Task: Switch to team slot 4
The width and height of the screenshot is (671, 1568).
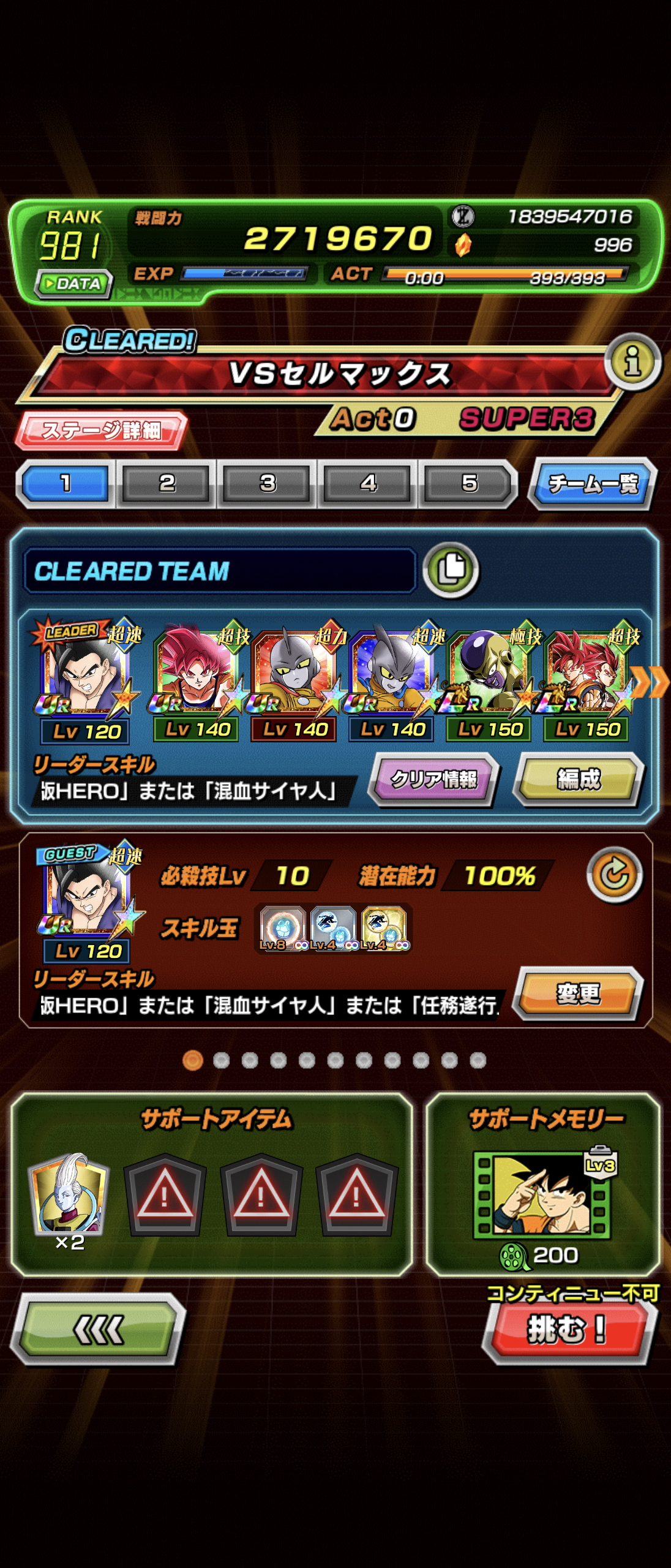Action: click(x=368, y=484)
